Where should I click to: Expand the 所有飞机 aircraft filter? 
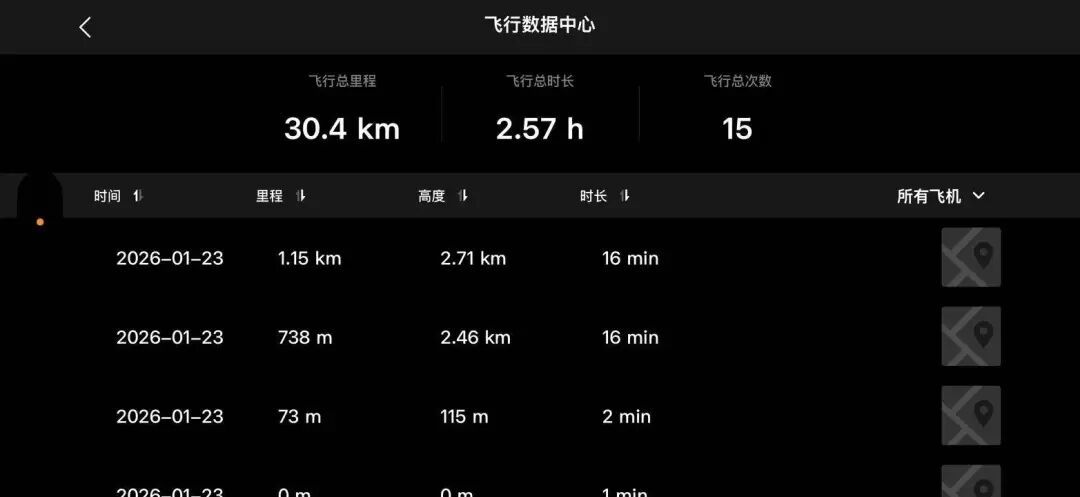click(940, 196)
